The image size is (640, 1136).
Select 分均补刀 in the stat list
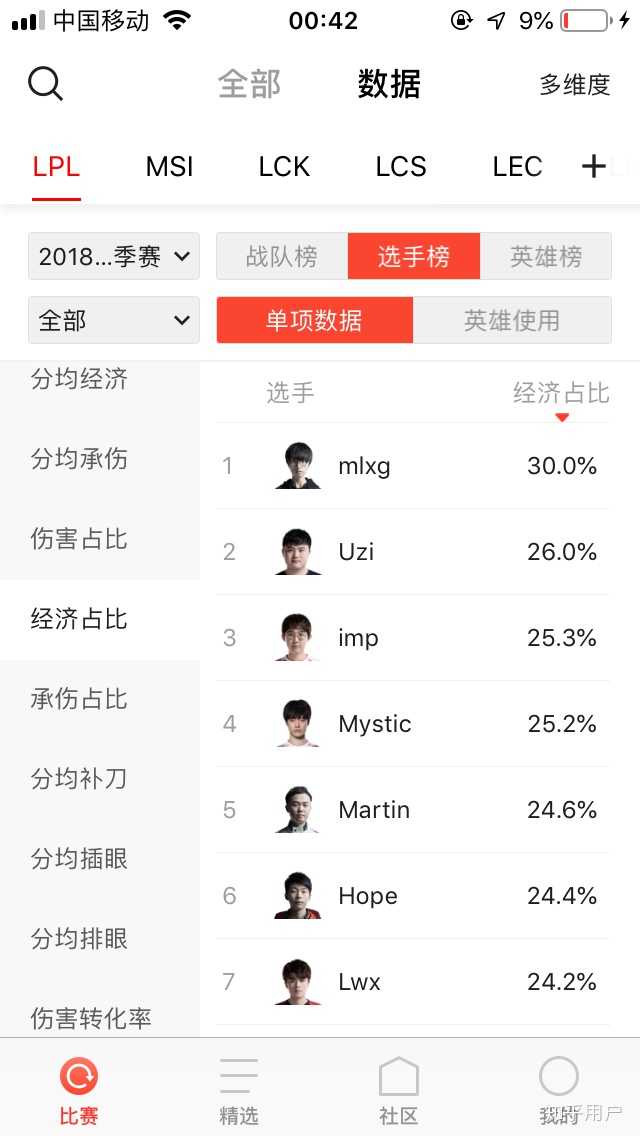79,779
